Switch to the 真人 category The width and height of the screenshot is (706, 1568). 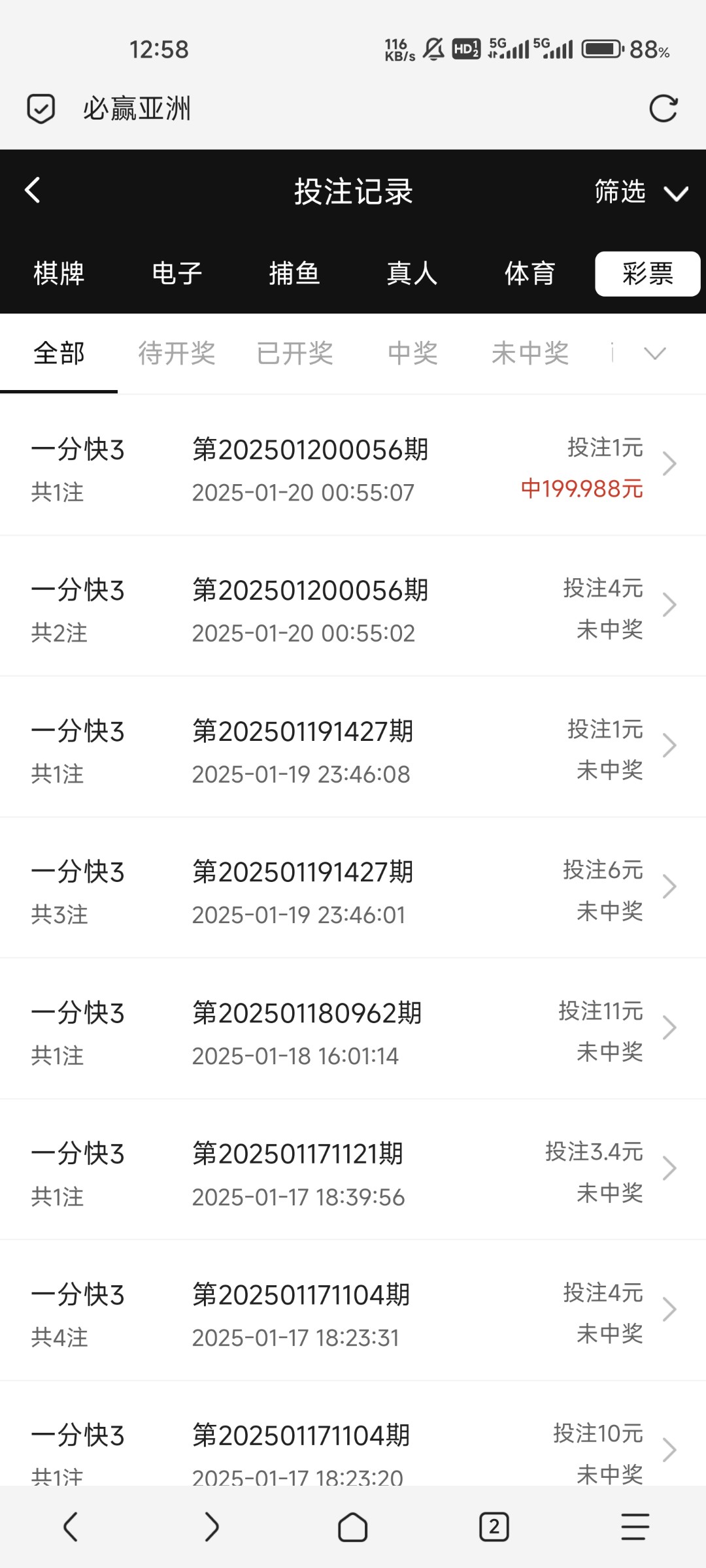coord(412,273)
